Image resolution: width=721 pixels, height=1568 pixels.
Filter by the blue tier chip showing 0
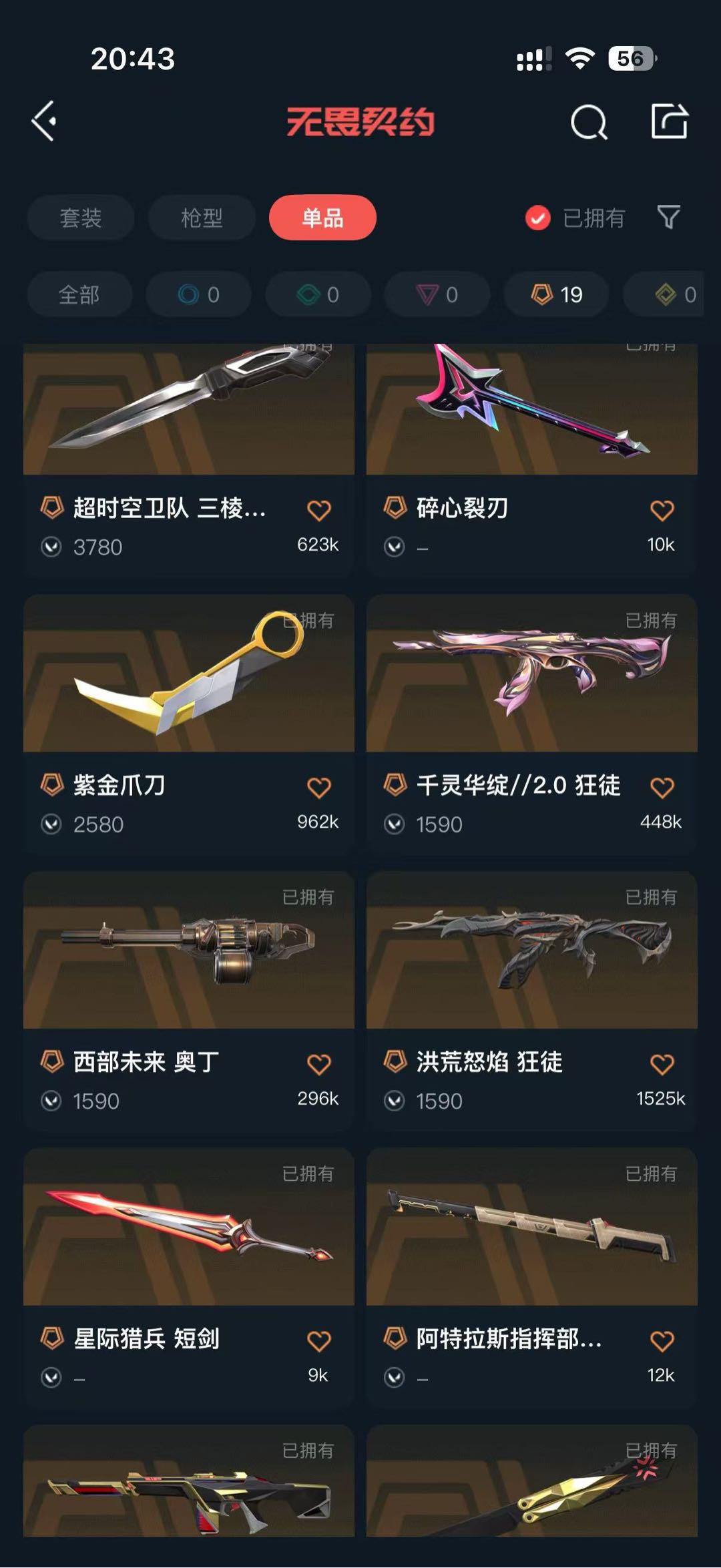coord(199,294)
